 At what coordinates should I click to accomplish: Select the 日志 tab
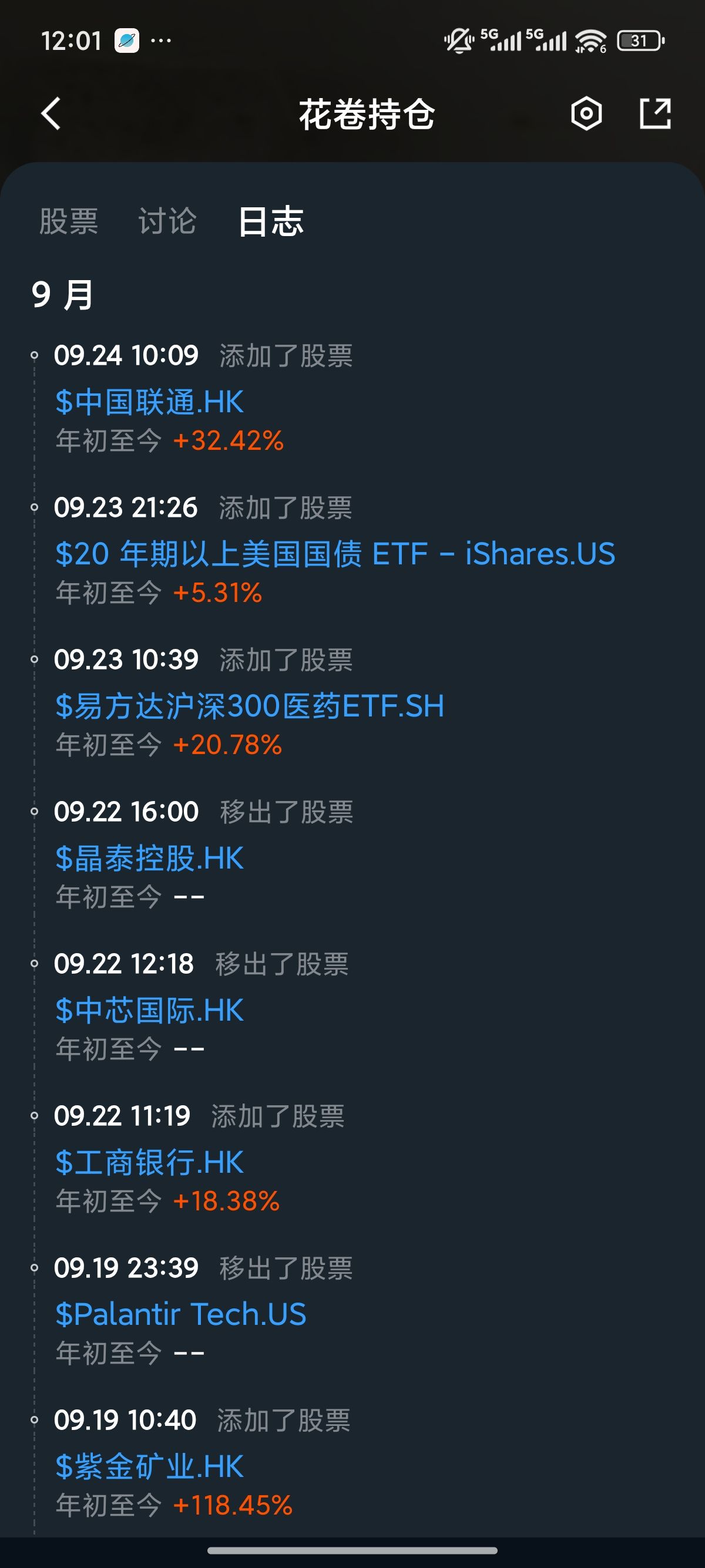pyautogui.click(x=271, y=221)
